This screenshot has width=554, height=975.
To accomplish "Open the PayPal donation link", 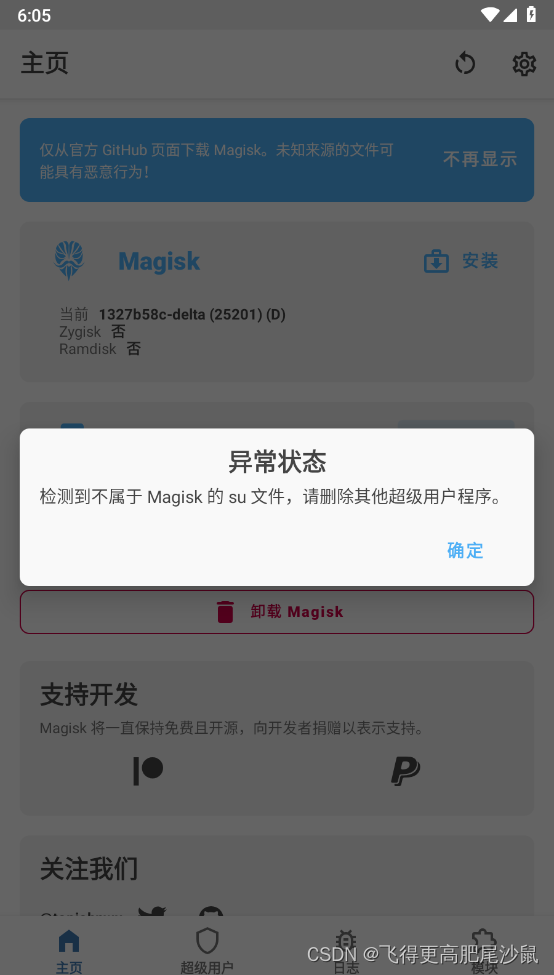I will pyautogui.click(x=405, y=771).
